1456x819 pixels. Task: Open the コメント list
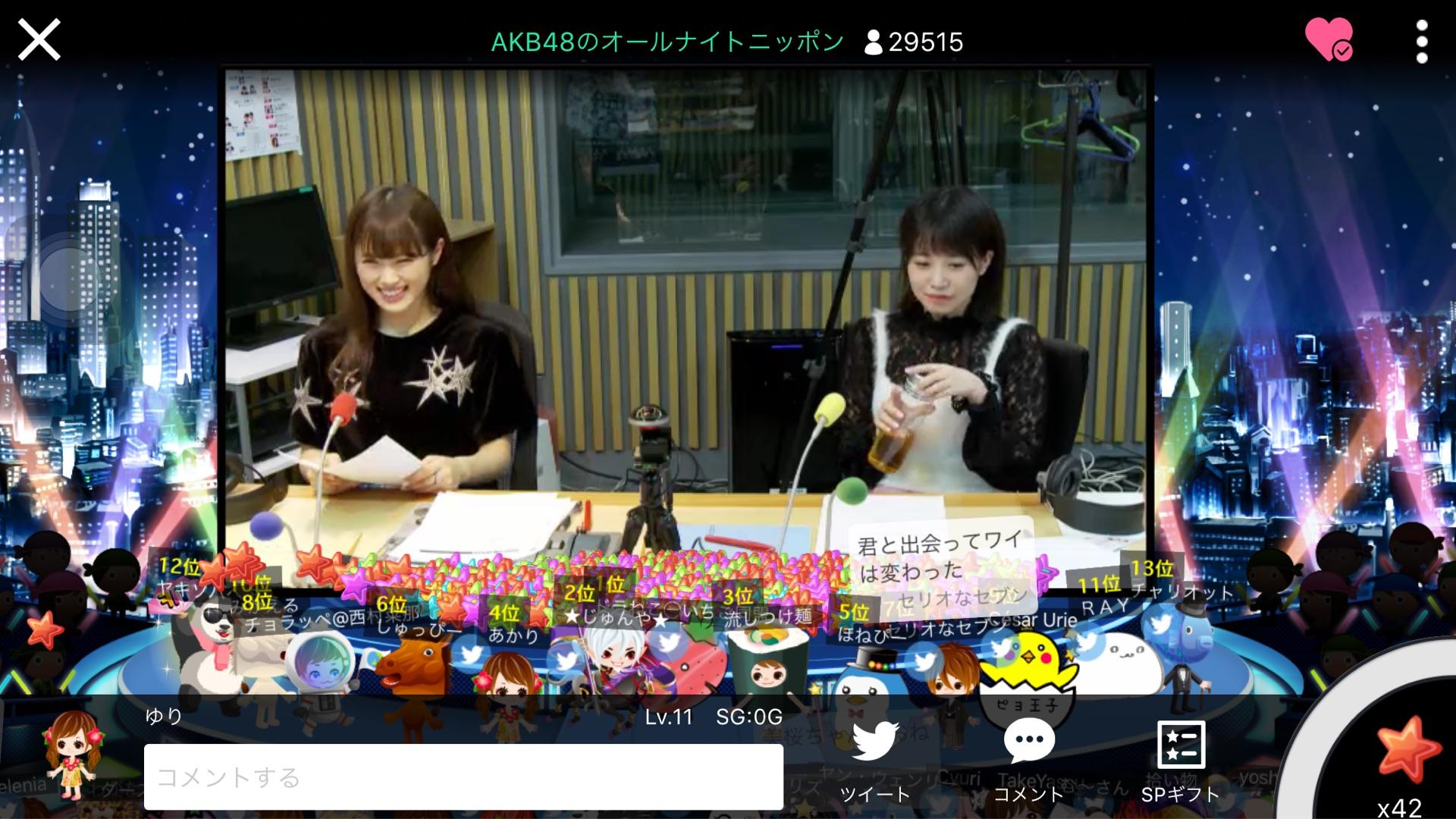(x=1029, y=760)
